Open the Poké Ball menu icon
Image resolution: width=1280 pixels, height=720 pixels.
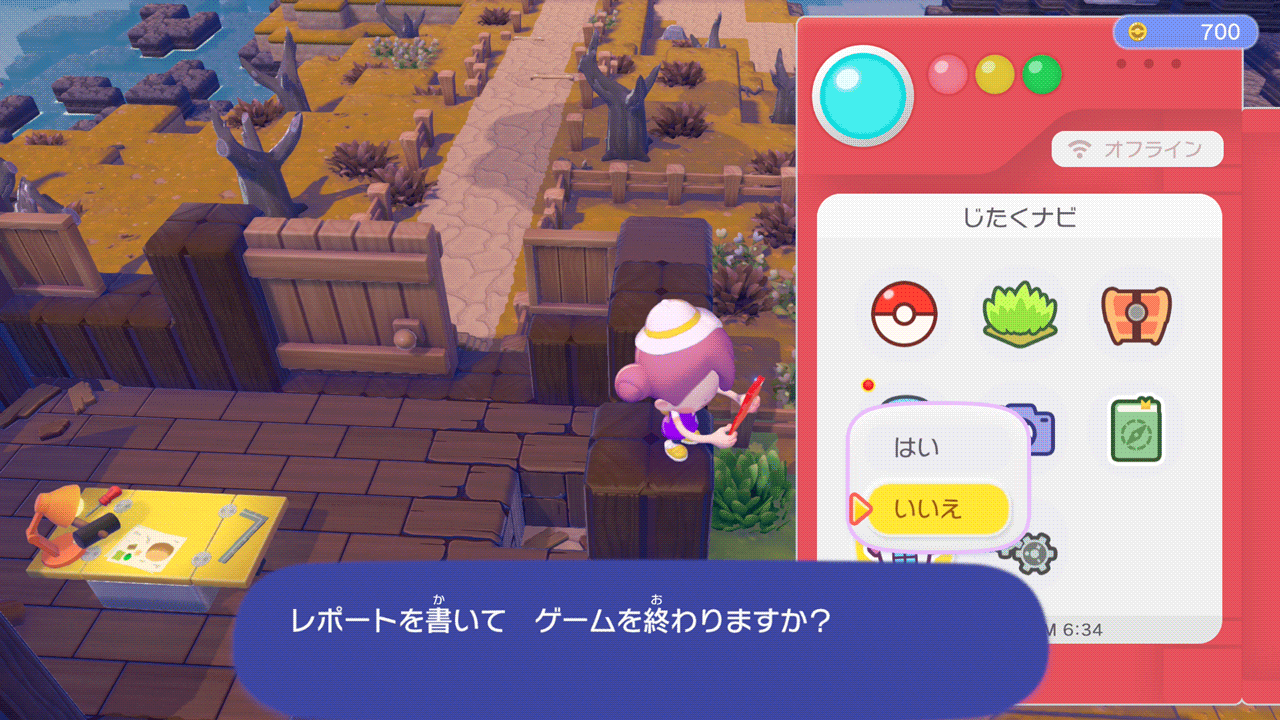pos(904,314)
